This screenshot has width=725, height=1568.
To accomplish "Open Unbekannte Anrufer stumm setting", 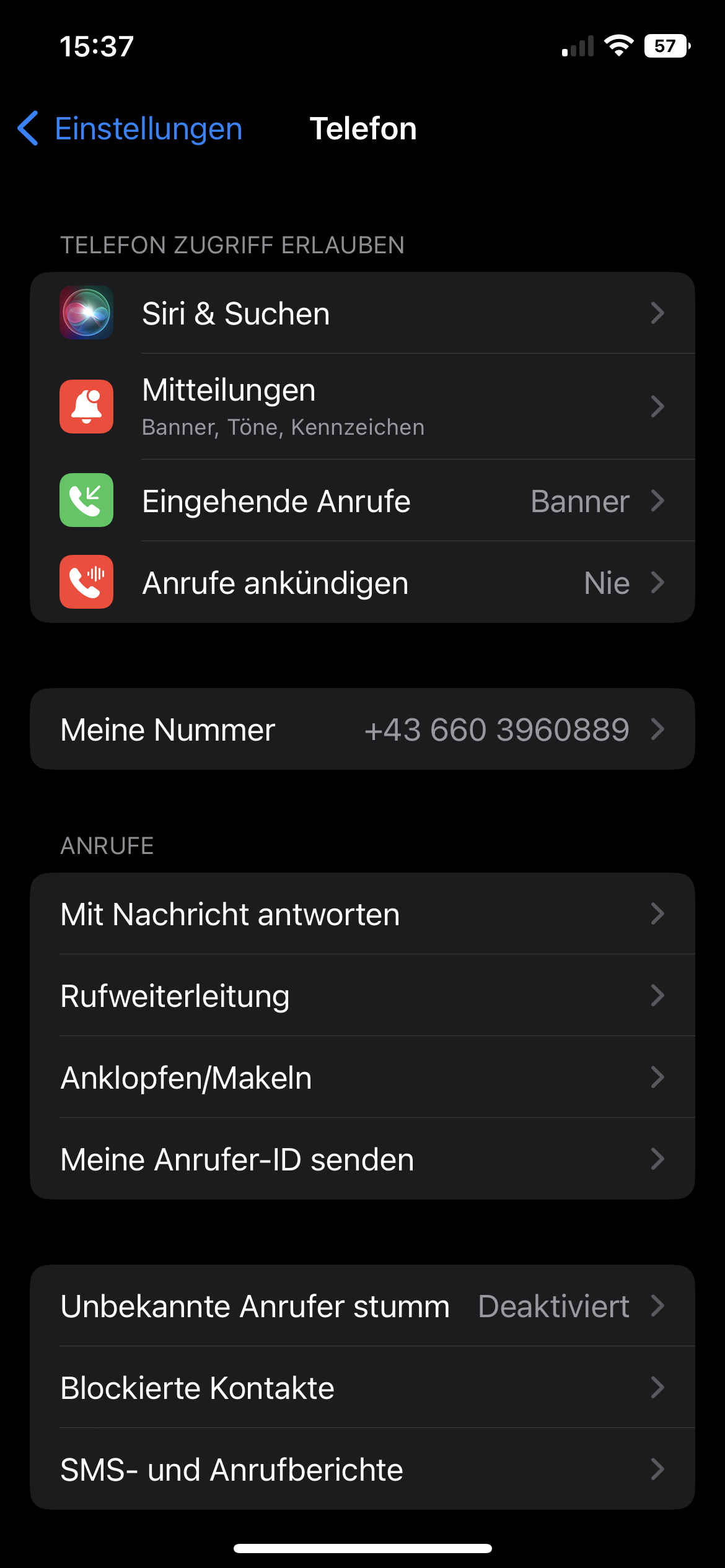I will 362,1305.
